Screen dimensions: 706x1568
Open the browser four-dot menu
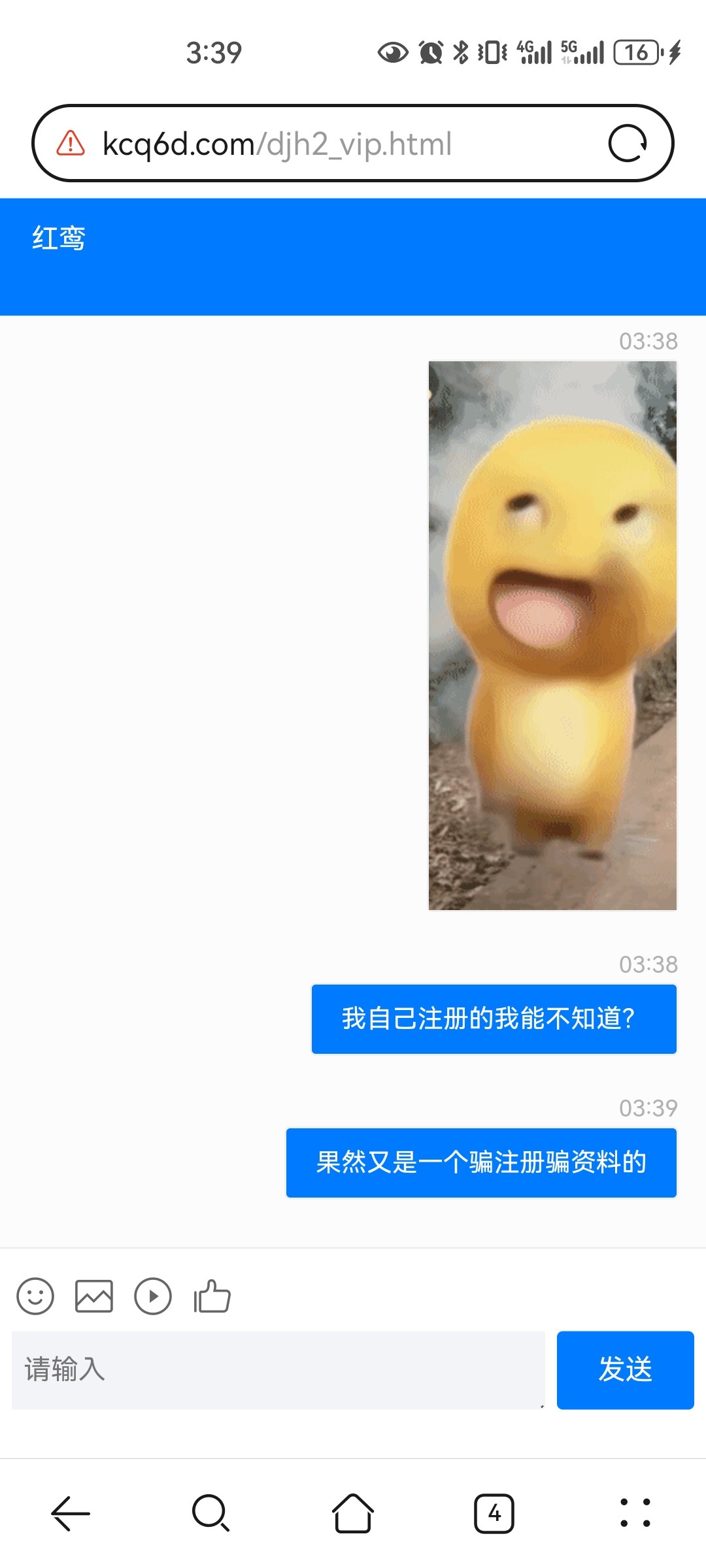[635, 1513]
